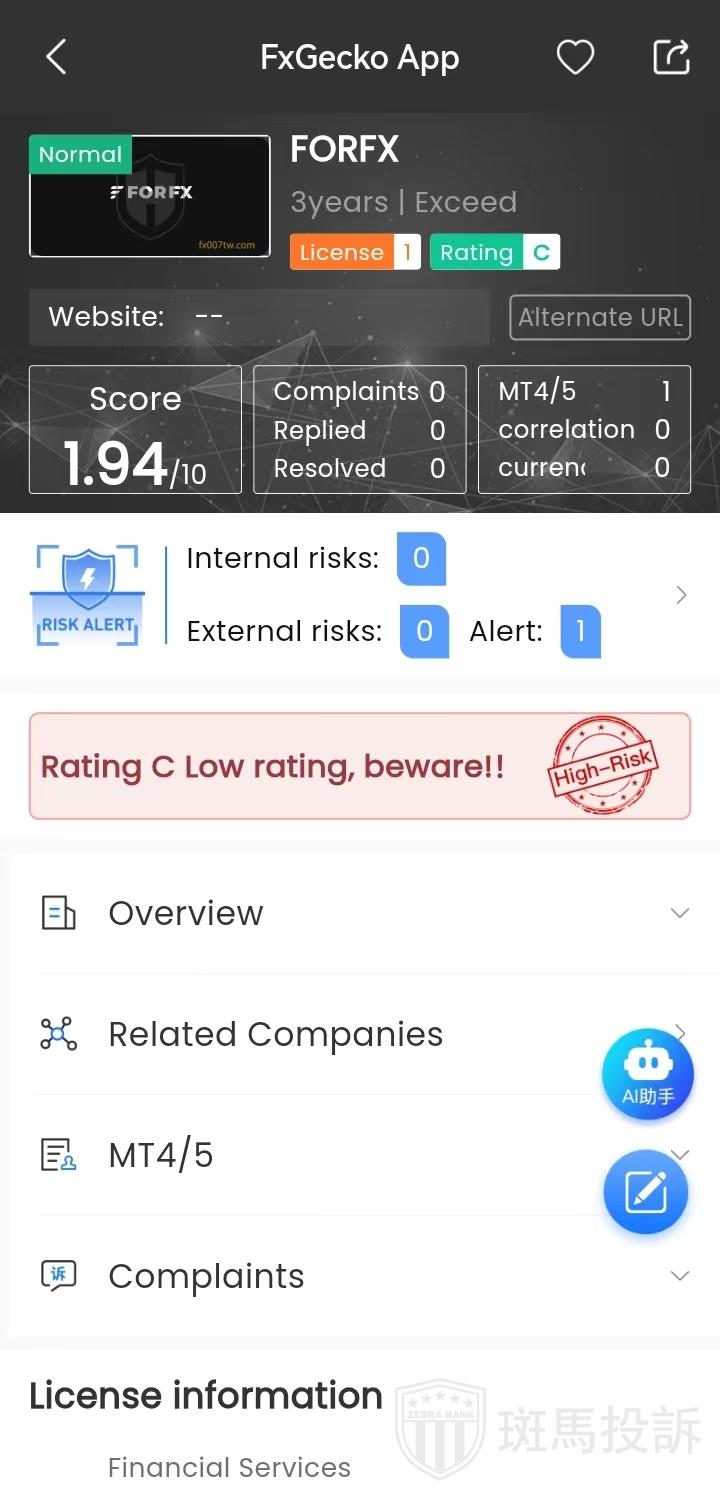Write a new complaint with the pencil button
Image resolution: width=720 pixels, height=1492 pixels.
(646, 1191)
